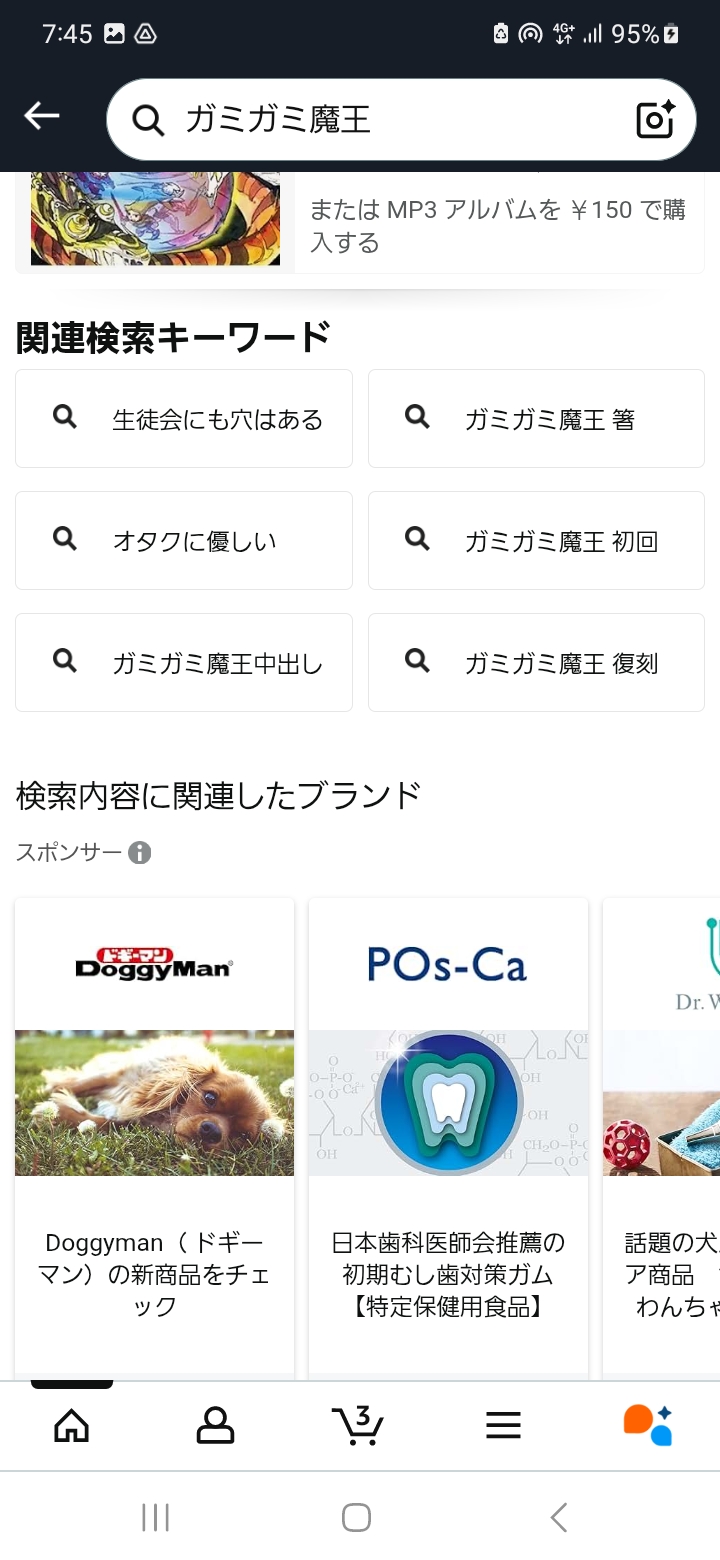Search related keyword ガミガミ魔王 箸
720x1560 pixels.
(536, 419)
